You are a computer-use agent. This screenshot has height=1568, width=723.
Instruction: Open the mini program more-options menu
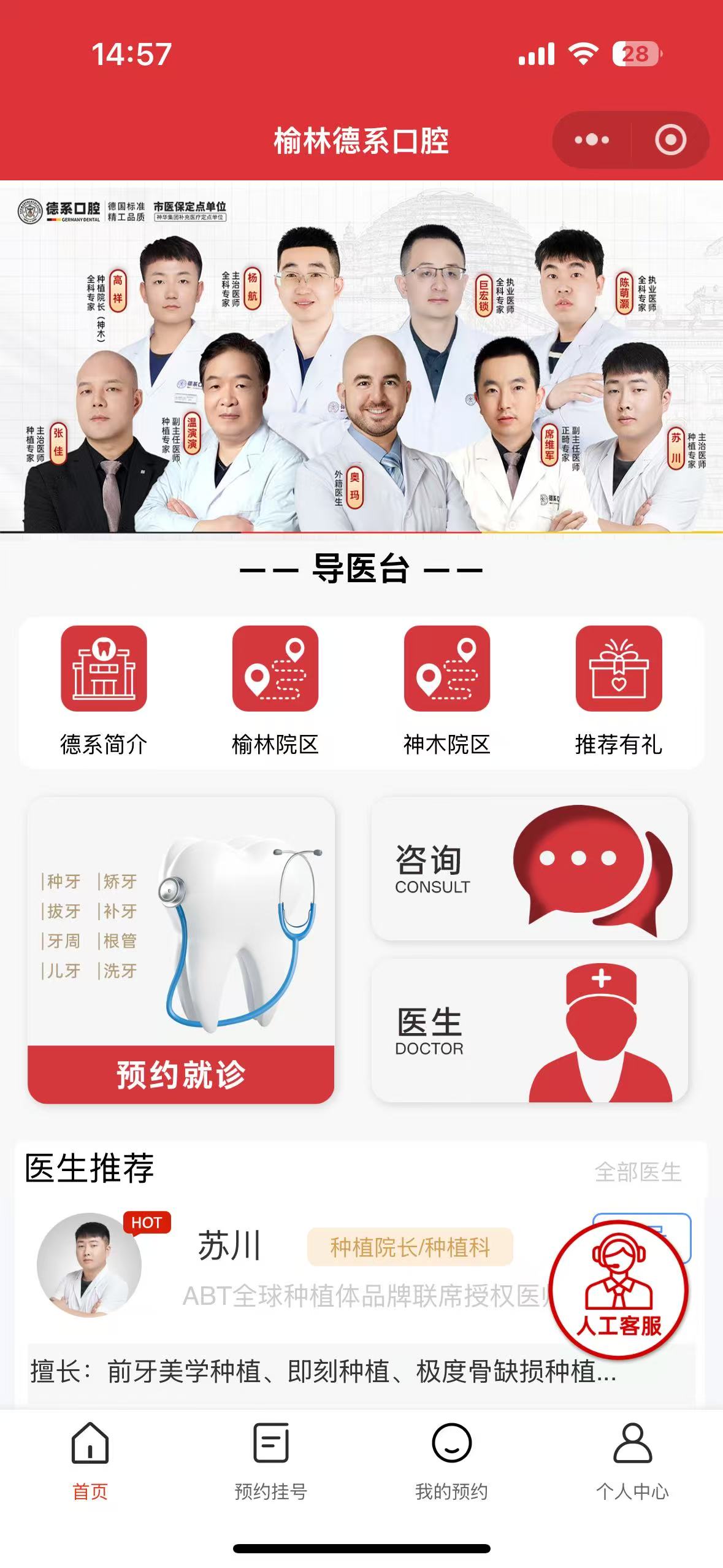click(592, 140)
